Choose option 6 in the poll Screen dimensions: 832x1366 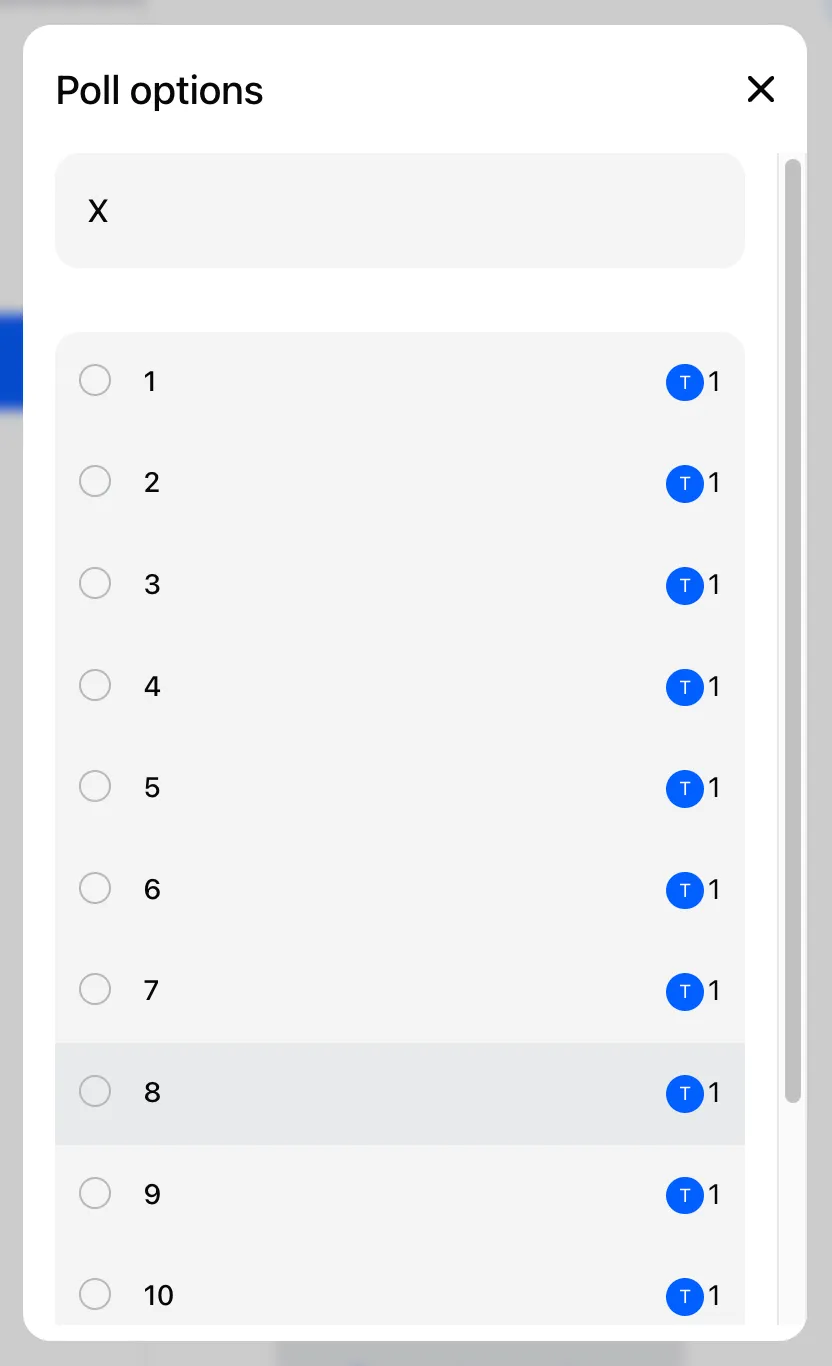95,889
